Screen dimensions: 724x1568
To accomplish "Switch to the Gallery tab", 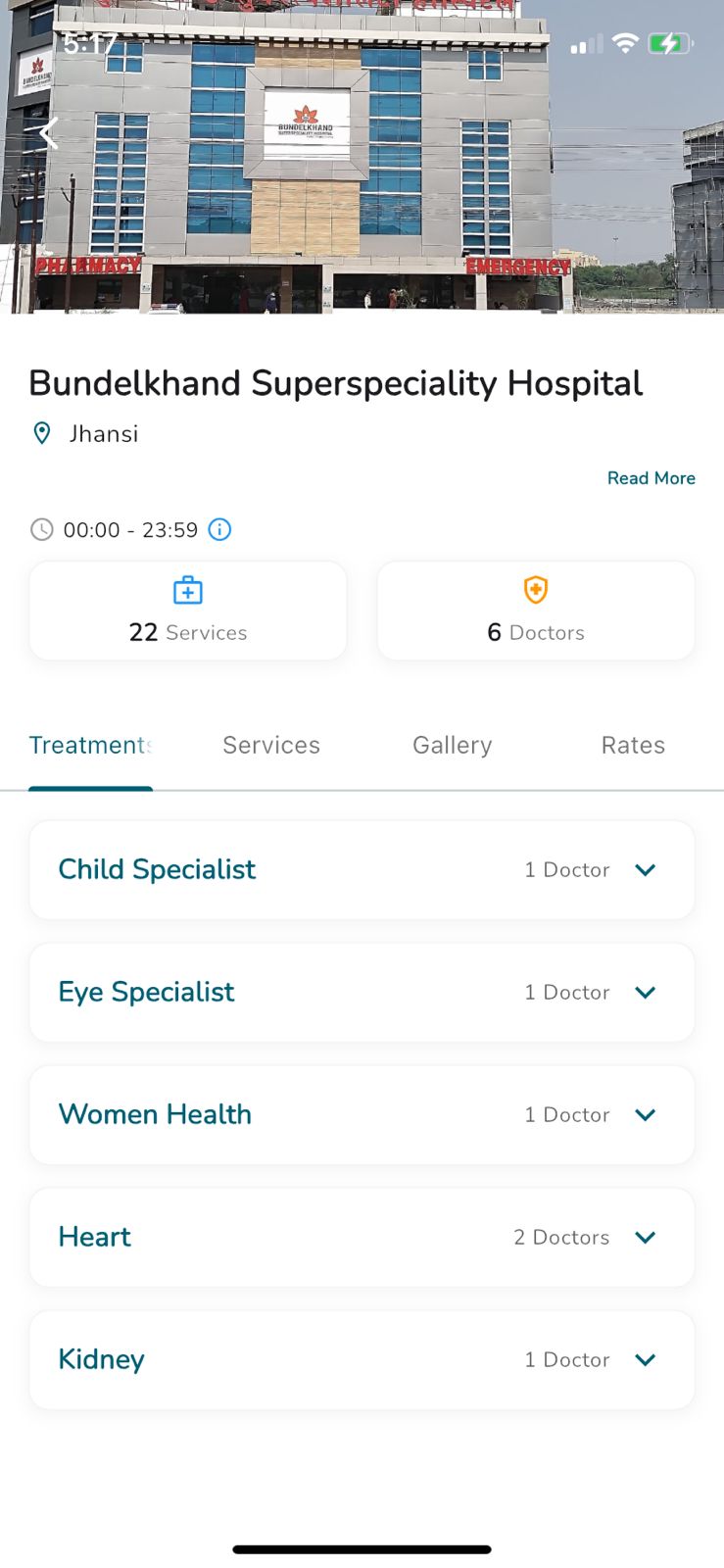I will click(452, 746).
